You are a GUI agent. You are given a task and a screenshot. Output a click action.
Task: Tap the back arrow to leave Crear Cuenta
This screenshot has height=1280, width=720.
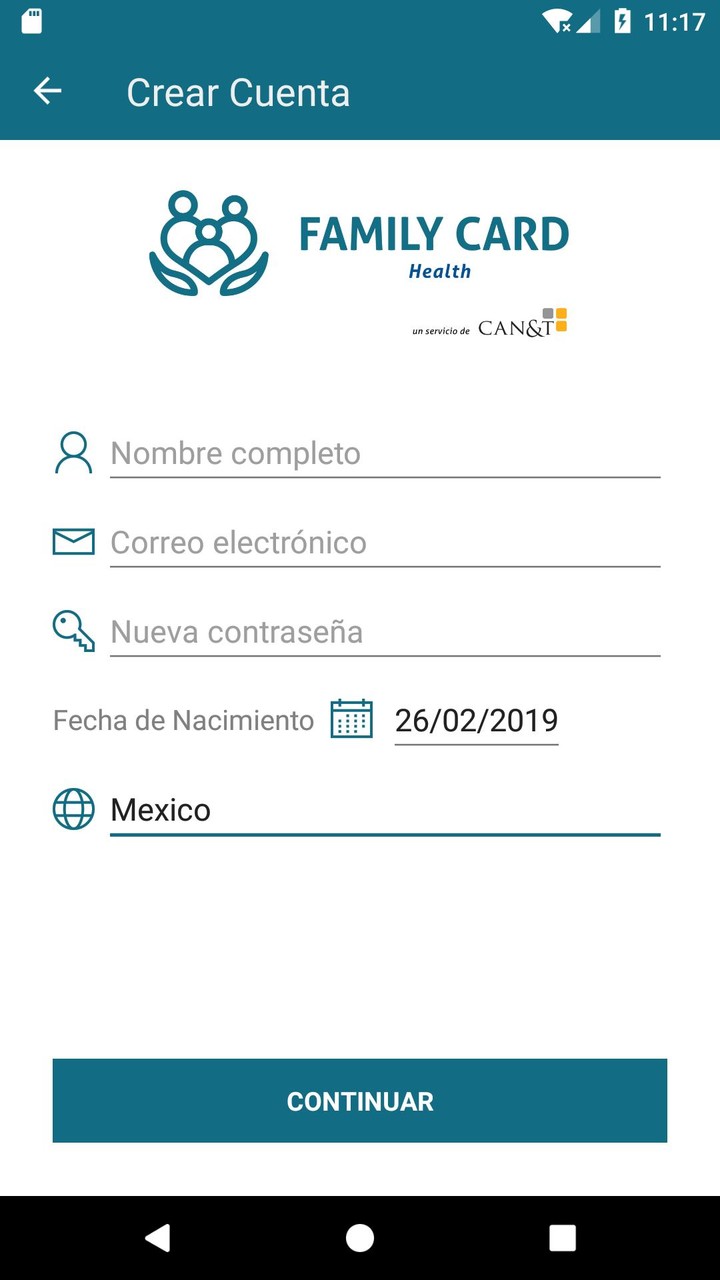48,91
